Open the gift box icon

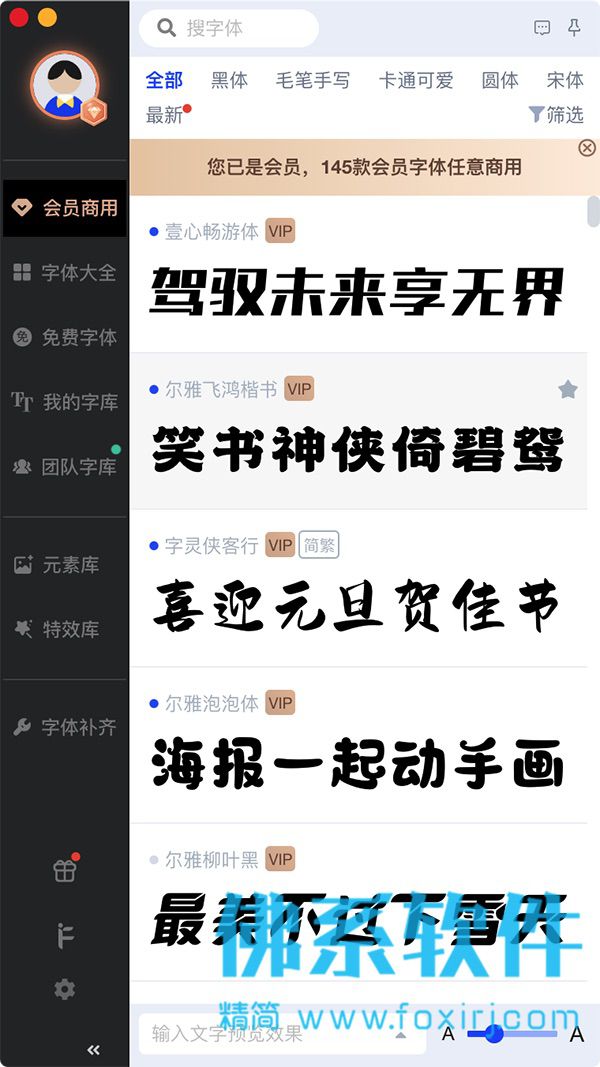pyautogui.click(x=65, y=871)
